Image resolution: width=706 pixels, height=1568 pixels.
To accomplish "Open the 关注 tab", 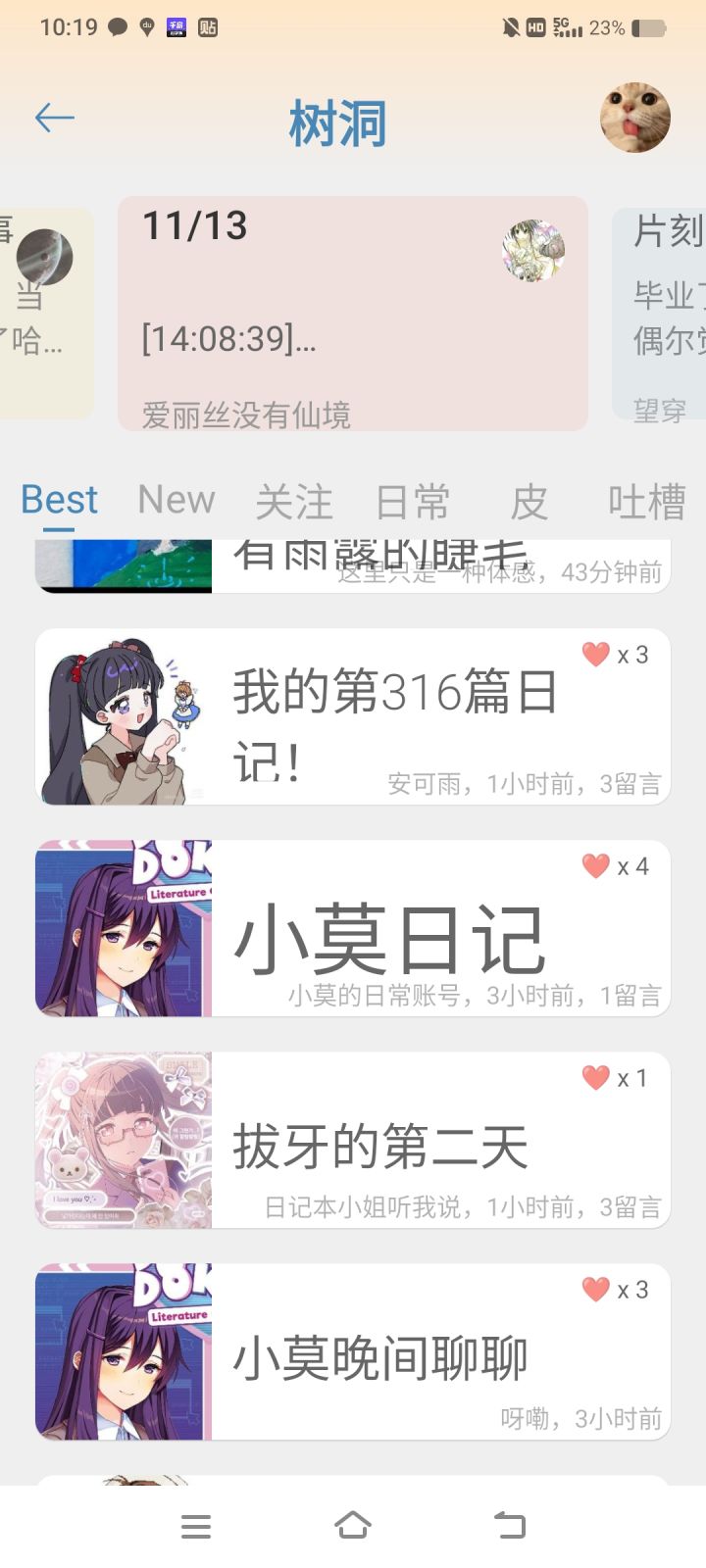I will pos(296,501).
